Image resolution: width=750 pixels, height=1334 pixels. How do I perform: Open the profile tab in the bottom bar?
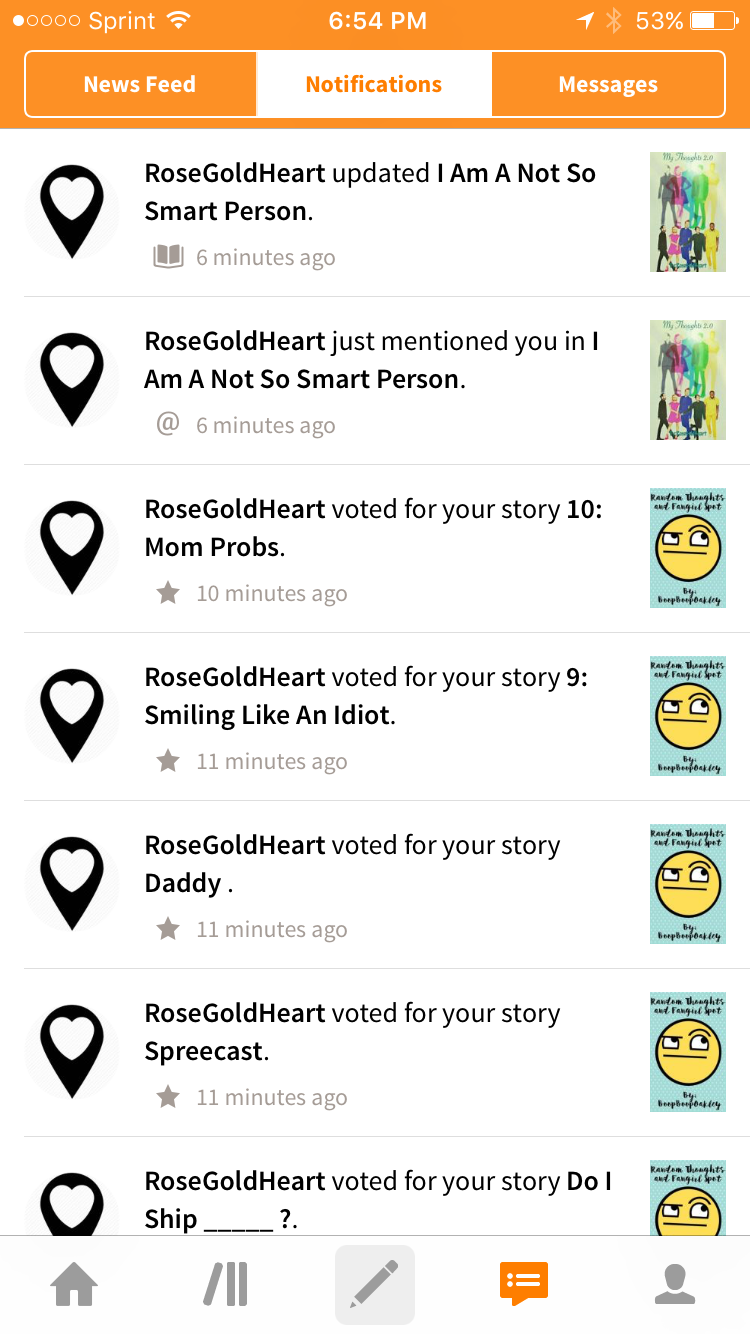pos(675,1285)
